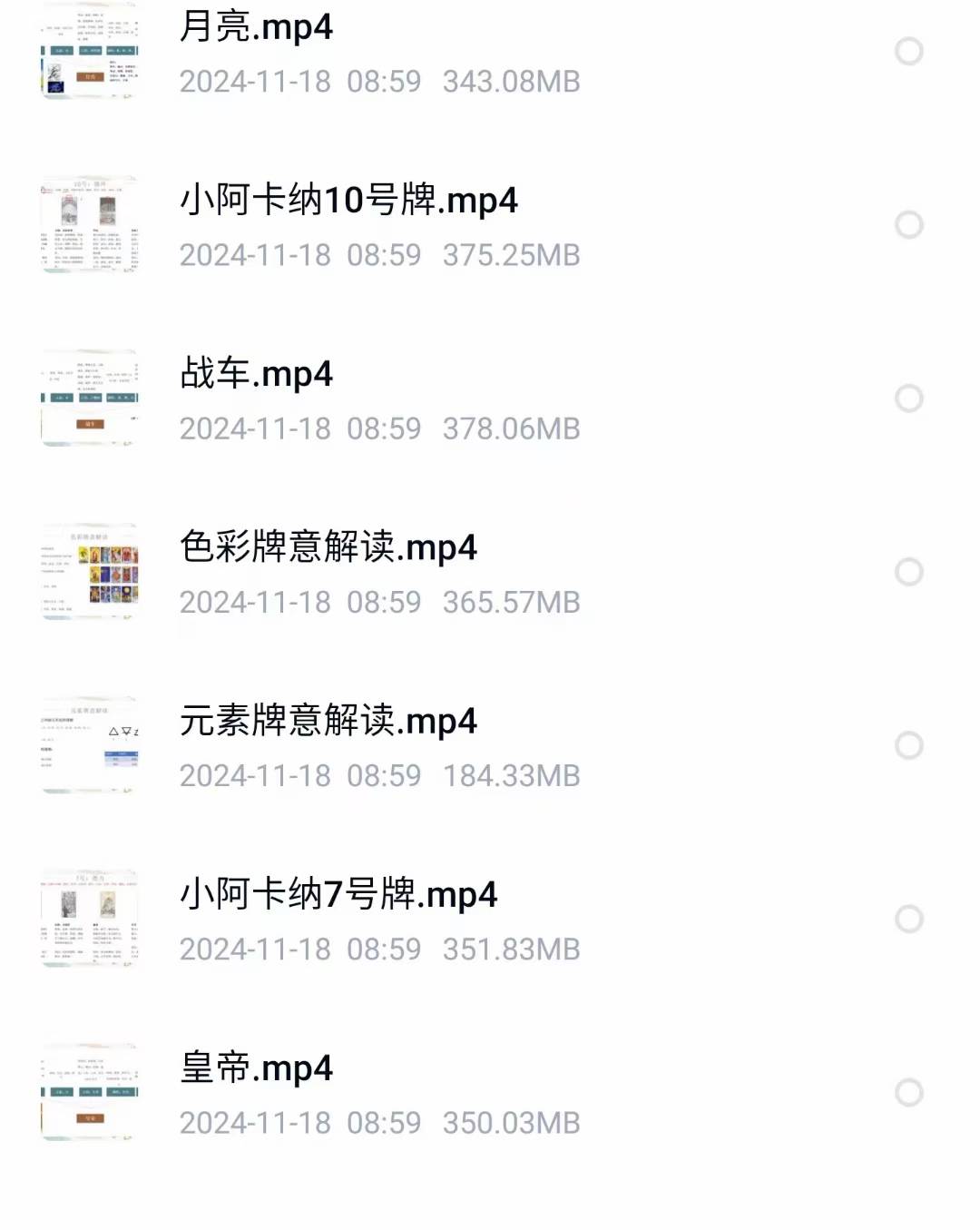Select the radio button for 月亮.mp4
Viewport: 980px width, 1230px height.
coord(908,52)
